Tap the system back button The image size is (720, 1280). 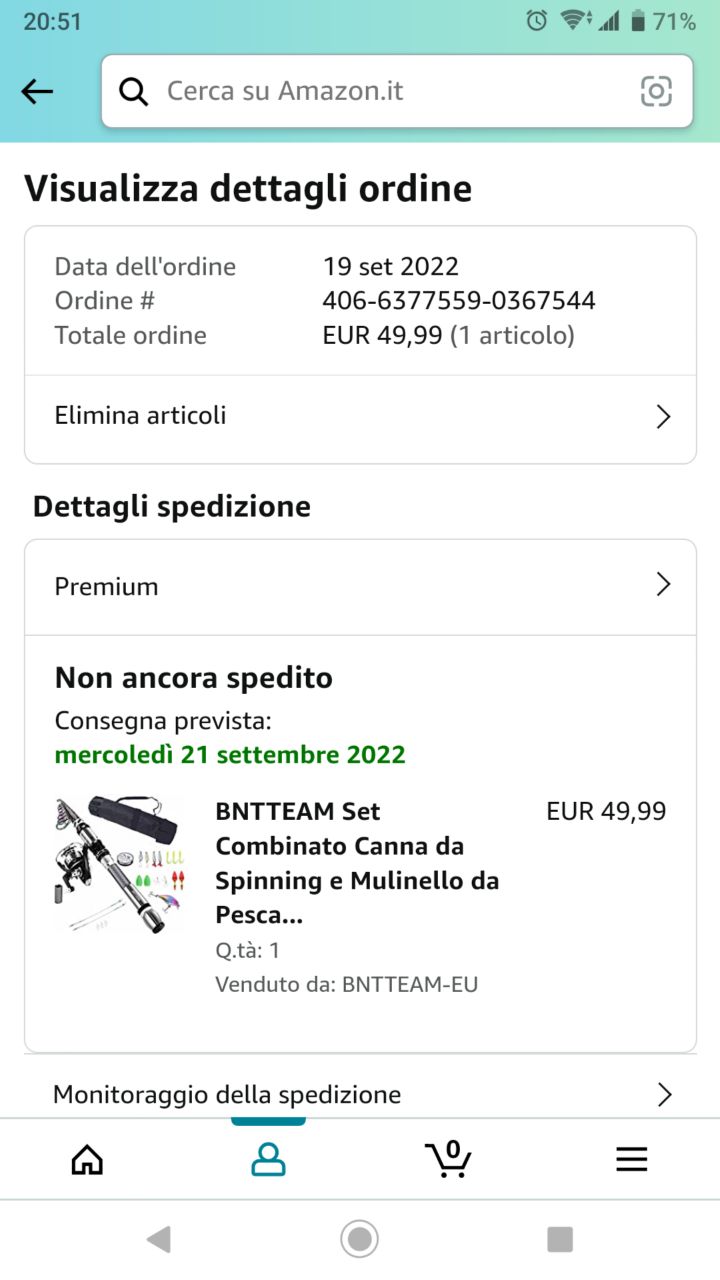point(158,1240)
